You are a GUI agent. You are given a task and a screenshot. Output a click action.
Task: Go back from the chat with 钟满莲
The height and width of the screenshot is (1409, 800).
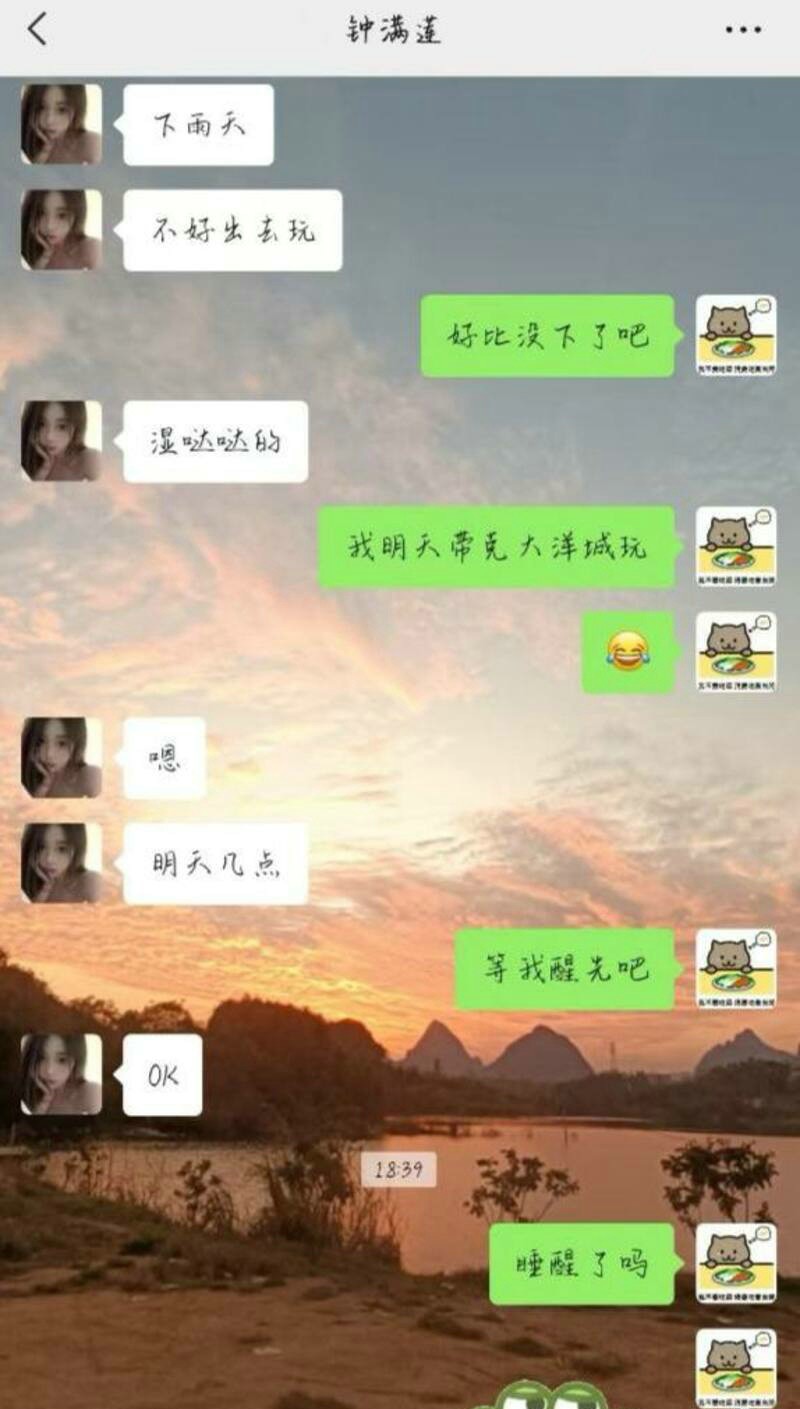point(37,30)
